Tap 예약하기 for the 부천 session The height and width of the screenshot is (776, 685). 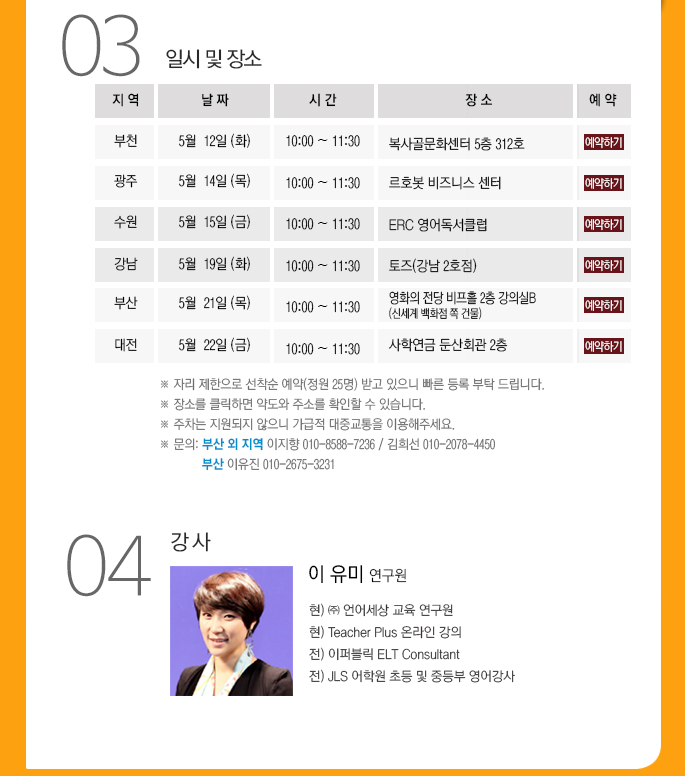(604, 143)
